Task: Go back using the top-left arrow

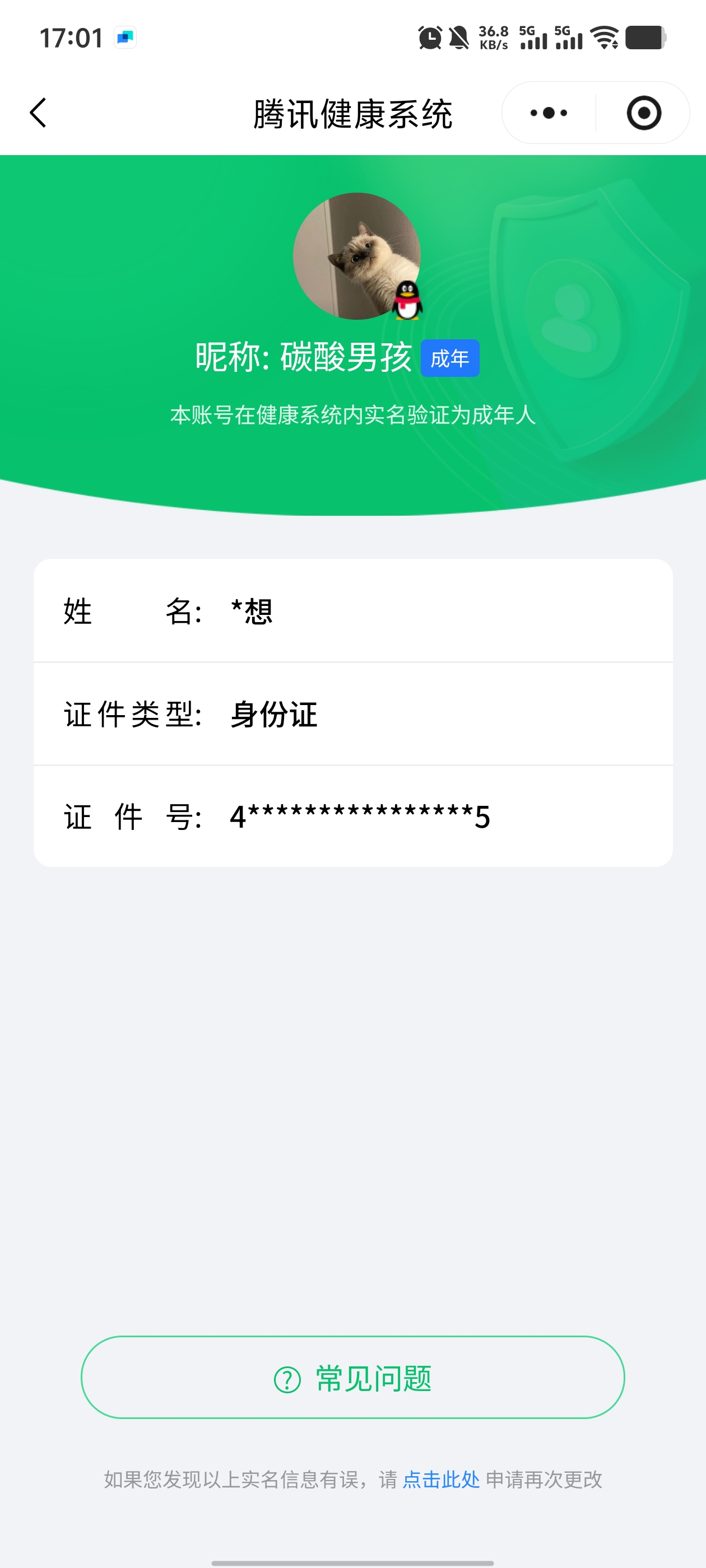Action: pos(38,113)
